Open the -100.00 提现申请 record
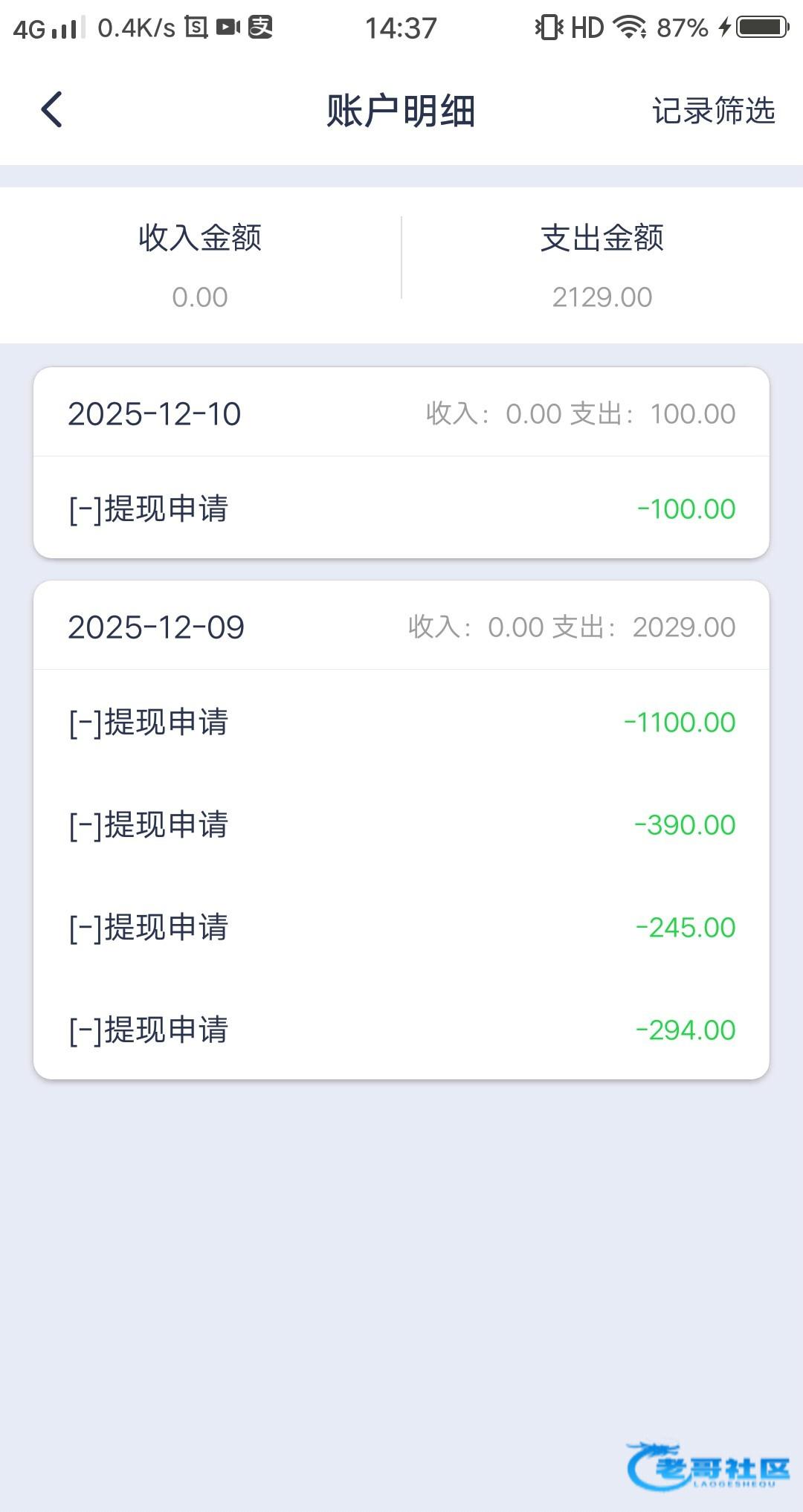The image size is (803, 1512). pyautogui.click(x=401, y=508)
